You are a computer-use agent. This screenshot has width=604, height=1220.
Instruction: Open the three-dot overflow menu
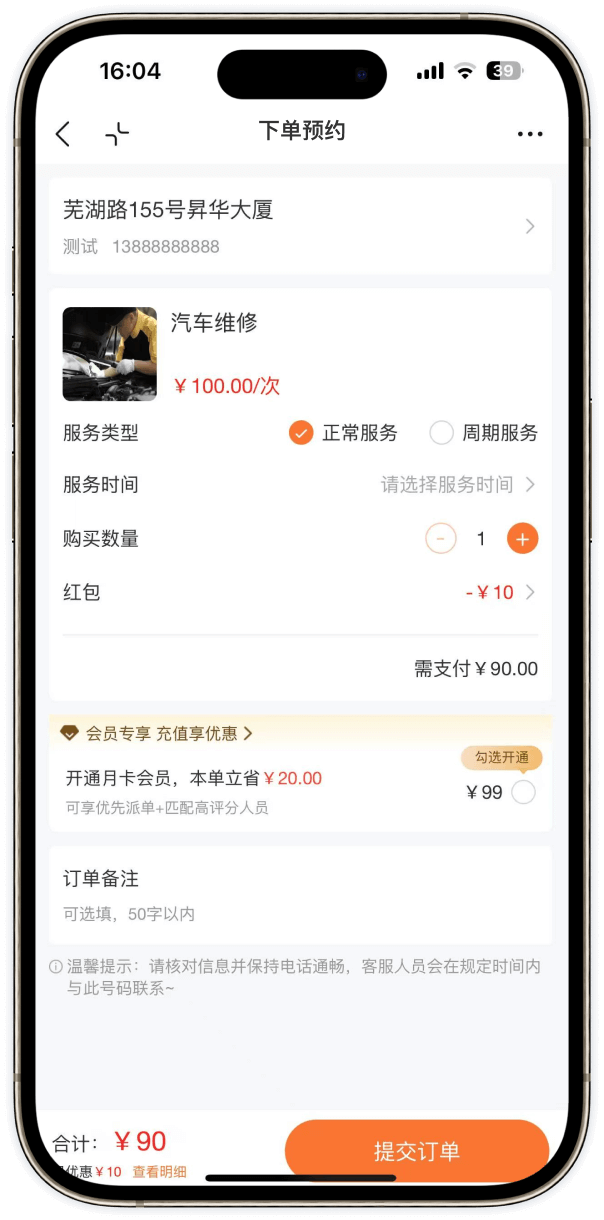529,134
